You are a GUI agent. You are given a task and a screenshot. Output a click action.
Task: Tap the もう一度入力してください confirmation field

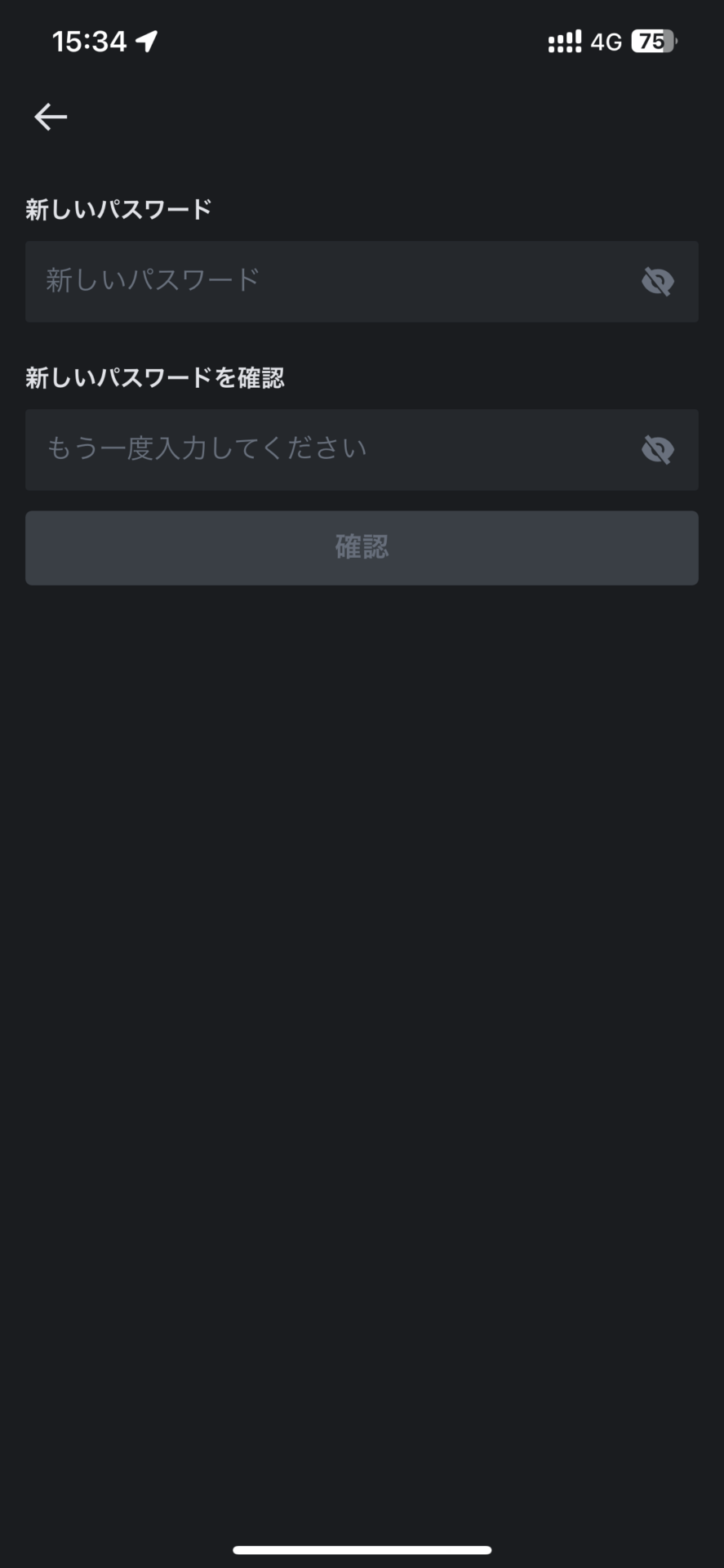click(362, 449)
